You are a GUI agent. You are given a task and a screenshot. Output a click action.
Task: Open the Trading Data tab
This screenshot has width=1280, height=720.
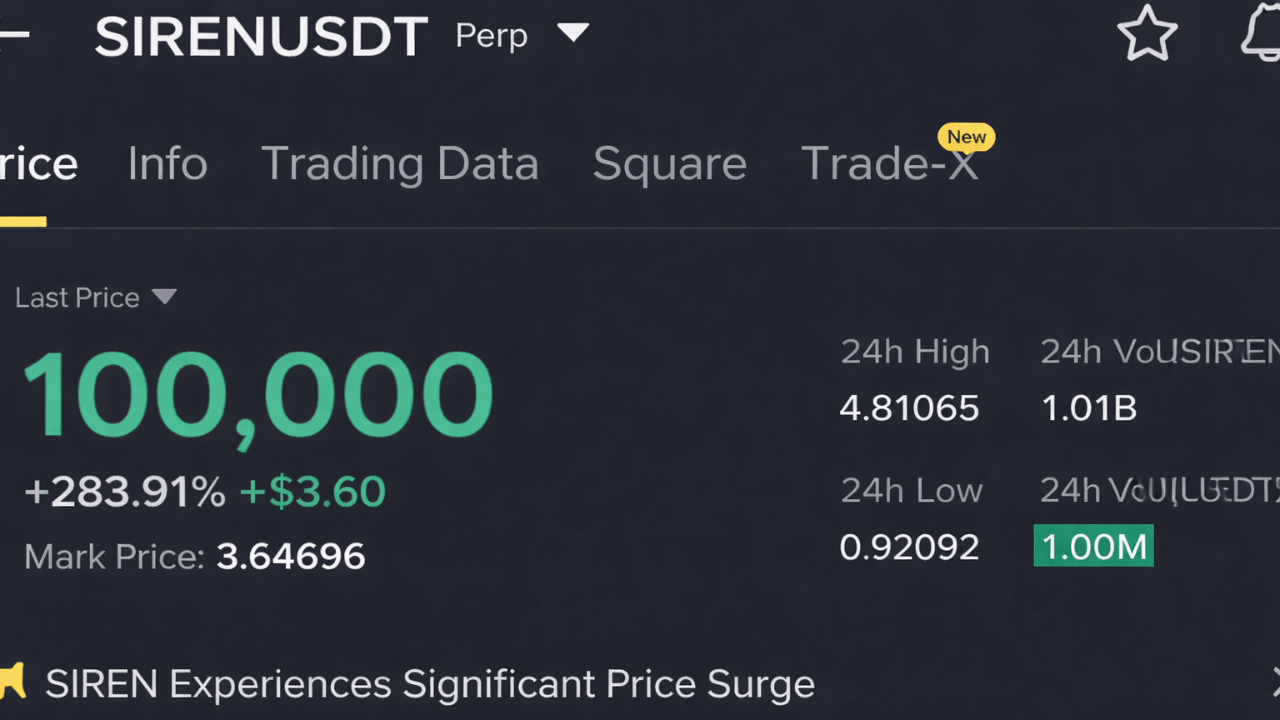(x=399, y=164)
